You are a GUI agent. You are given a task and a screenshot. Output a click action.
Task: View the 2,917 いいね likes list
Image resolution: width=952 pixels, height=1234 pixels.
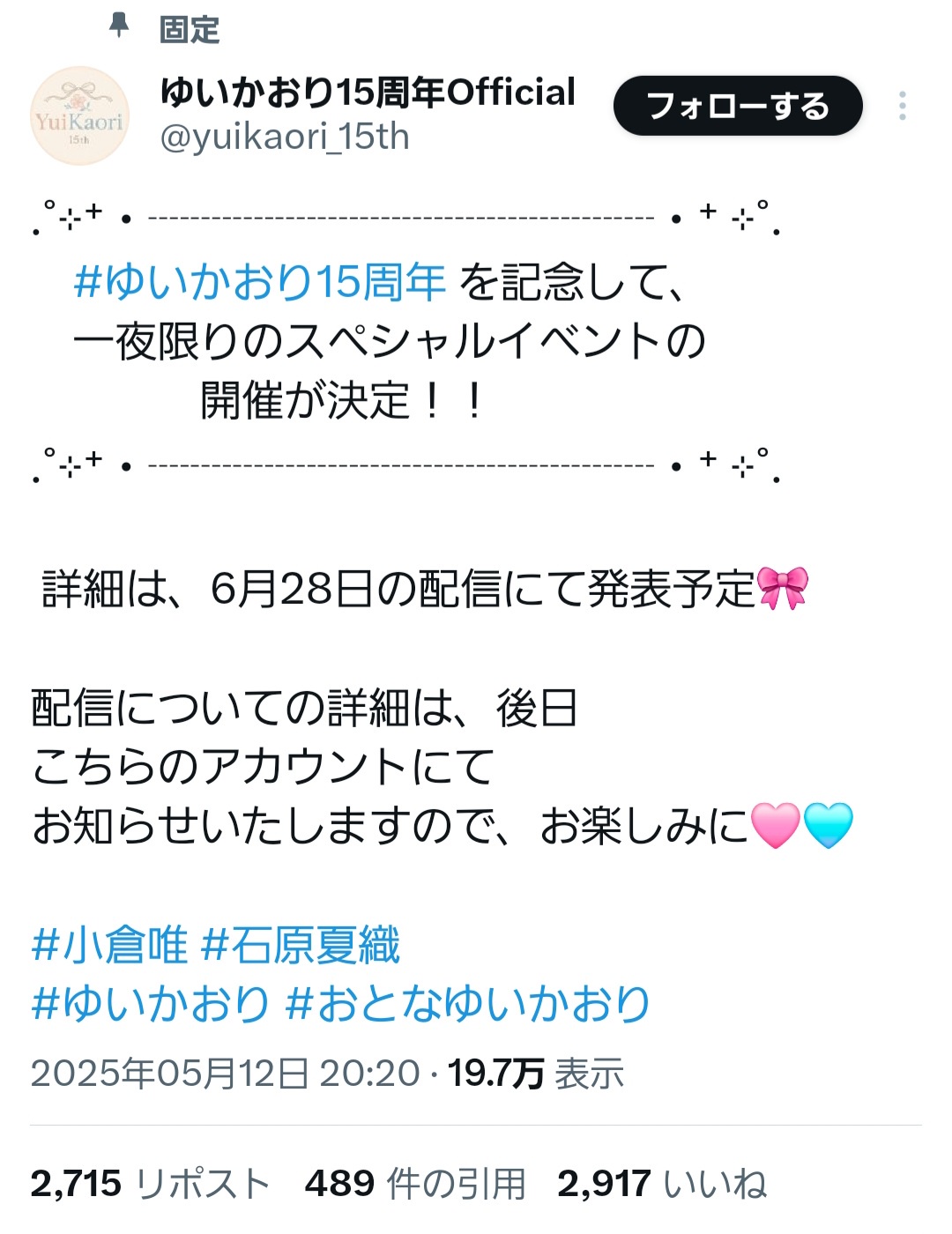click(662, 1183)
